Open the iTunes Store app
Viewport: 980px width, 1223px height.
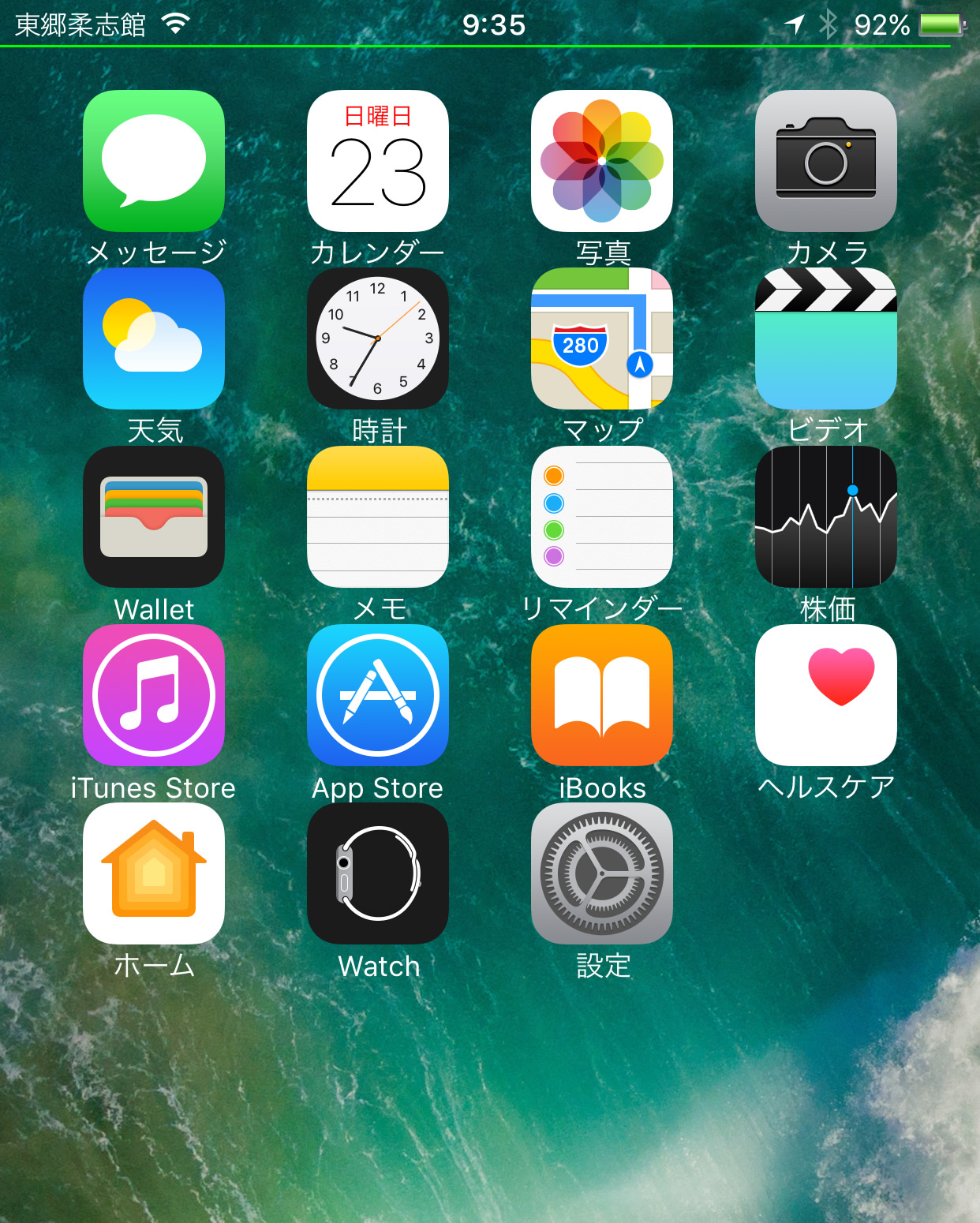pyautogui.click(x=154, y=695)
